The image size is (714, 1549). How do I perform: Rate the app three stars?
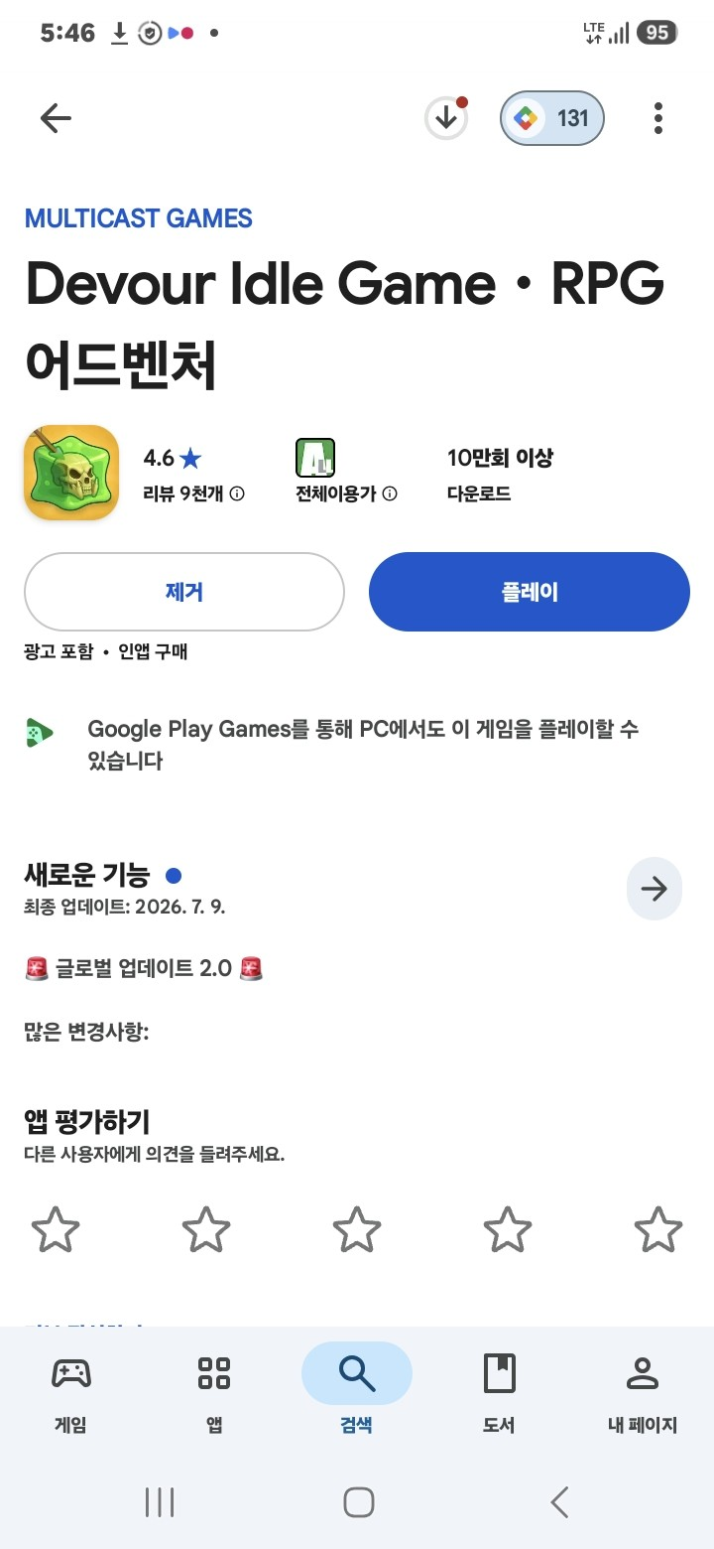(x=357, y=1230)
